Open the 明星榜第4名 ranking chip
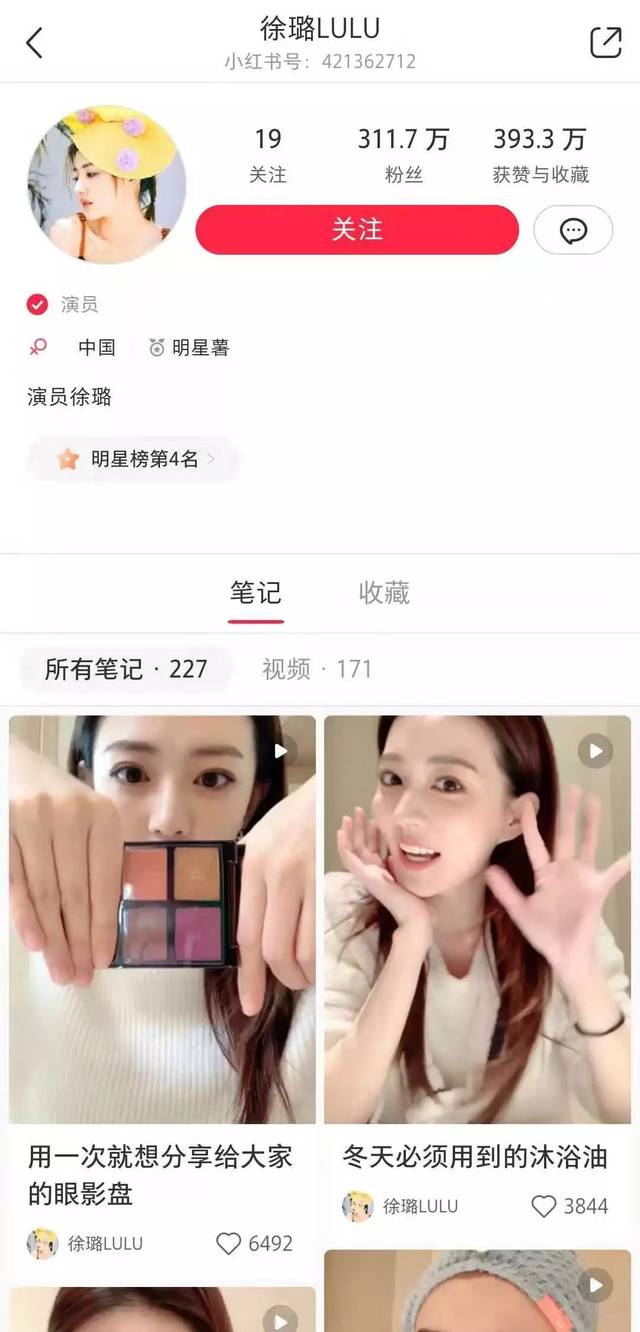The height and width of the screenshot is (1332, 640). pyautogui.click(x=134, y=459)
